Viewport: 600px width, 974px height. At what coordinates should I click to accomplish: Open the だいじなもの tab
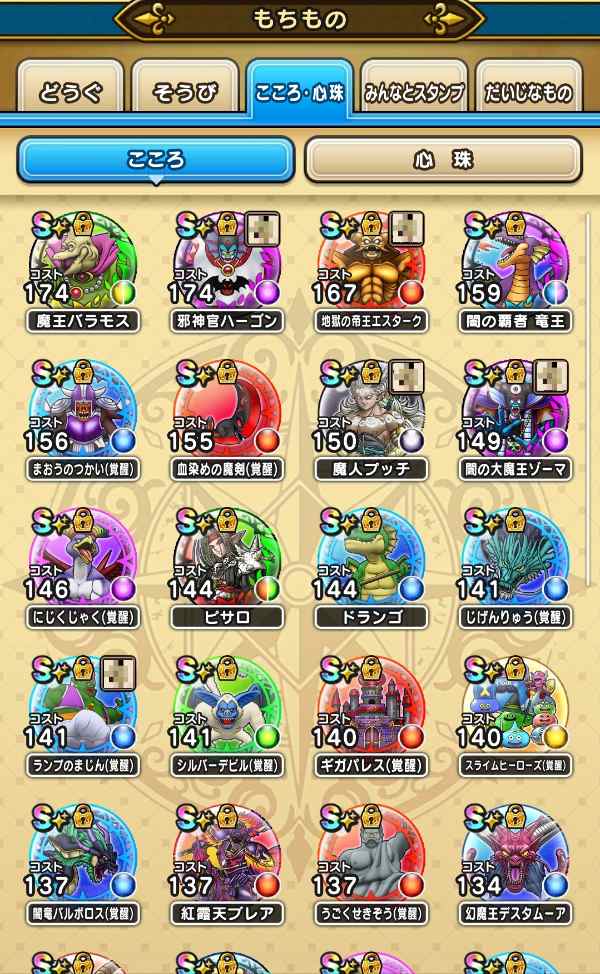528,93
